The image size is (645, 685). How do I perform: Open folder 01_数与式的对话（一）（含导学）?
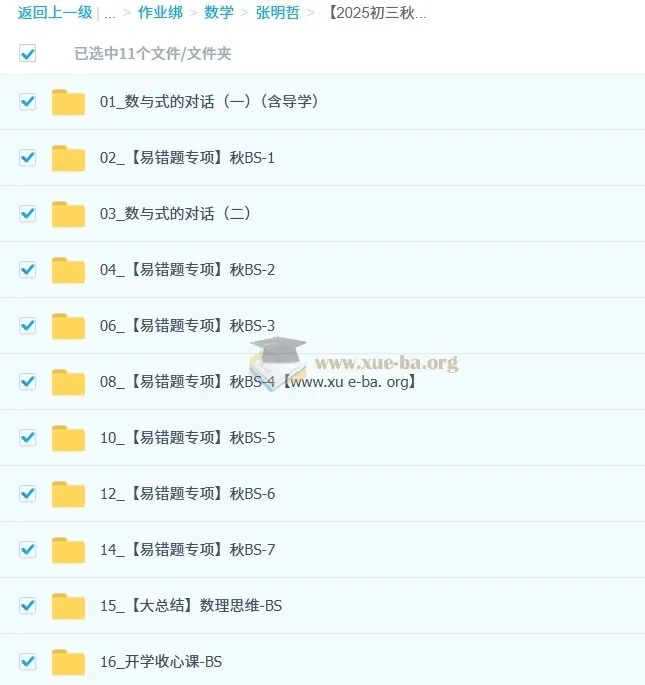point(208,102)
